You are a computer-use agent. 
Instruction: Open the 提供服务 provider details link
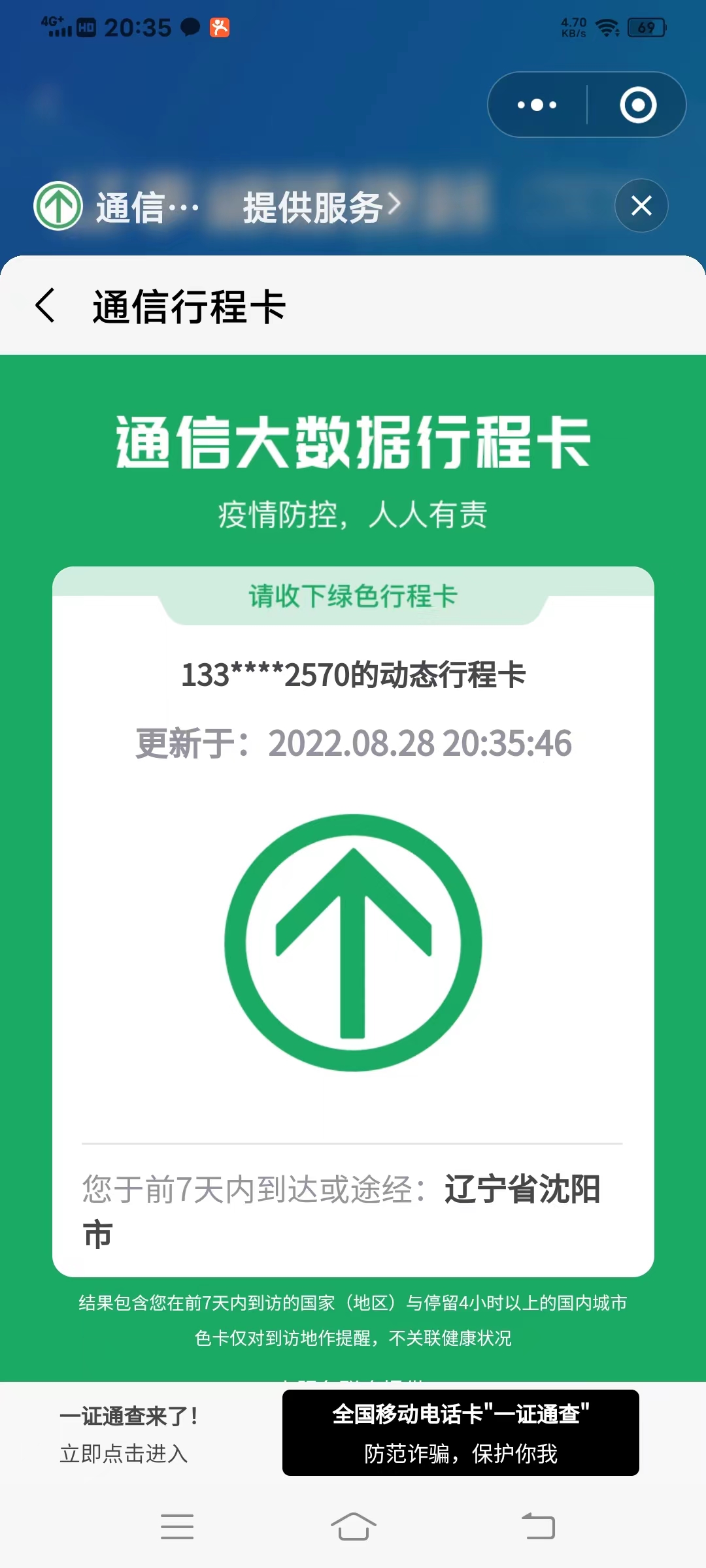(x=321, y=207)
